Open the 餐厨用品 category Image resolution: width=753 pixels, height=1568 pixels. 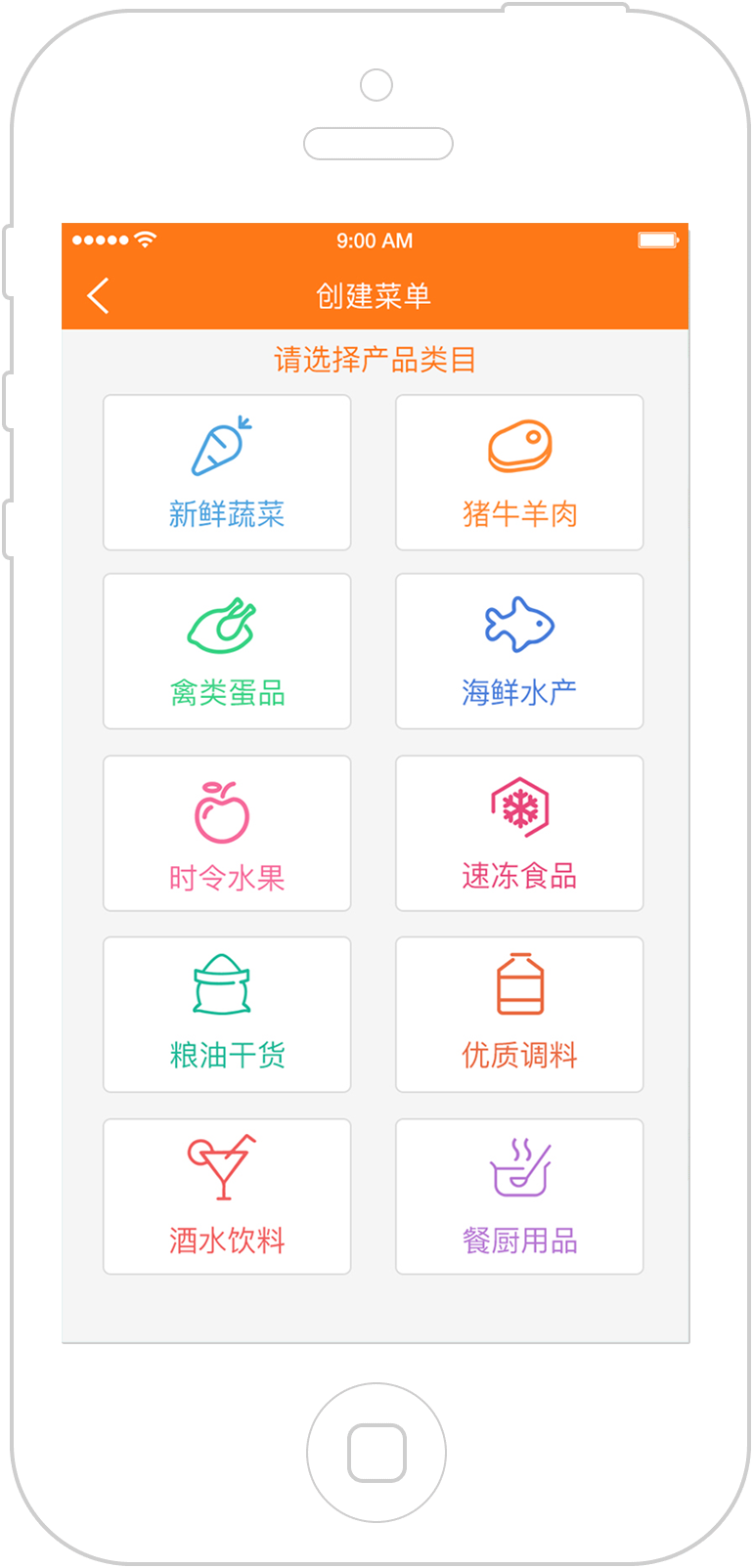pos(519,1197)
